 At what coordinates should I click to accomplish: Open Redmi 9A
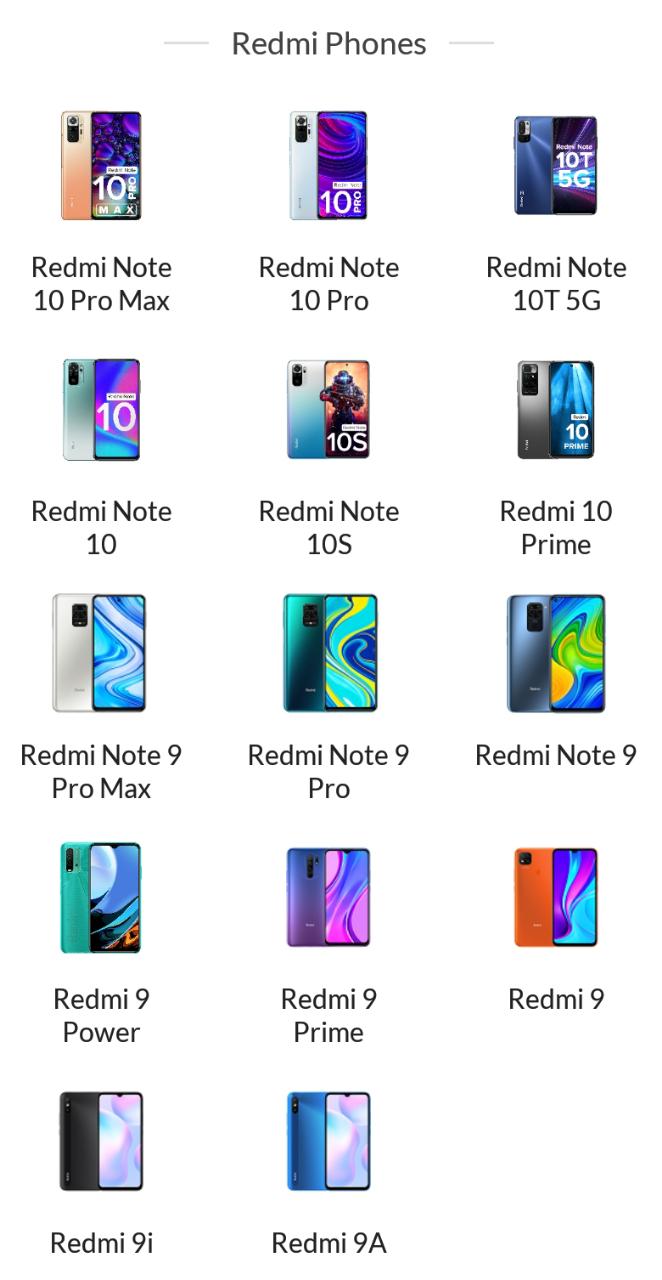tap(328, 1142)
